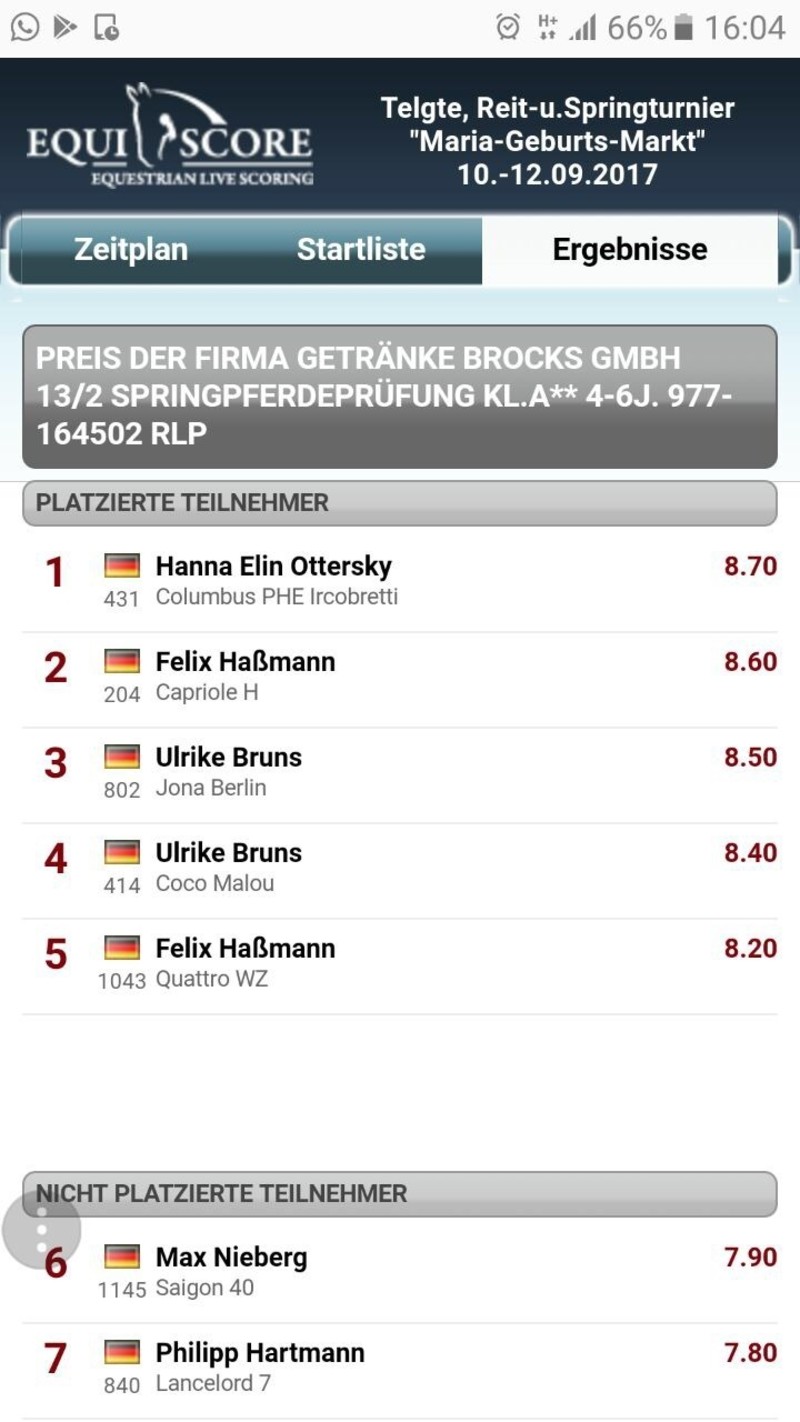Tap the floating three-dot assistive button
Screen dimensions: 800x1422
[41, 1232]
